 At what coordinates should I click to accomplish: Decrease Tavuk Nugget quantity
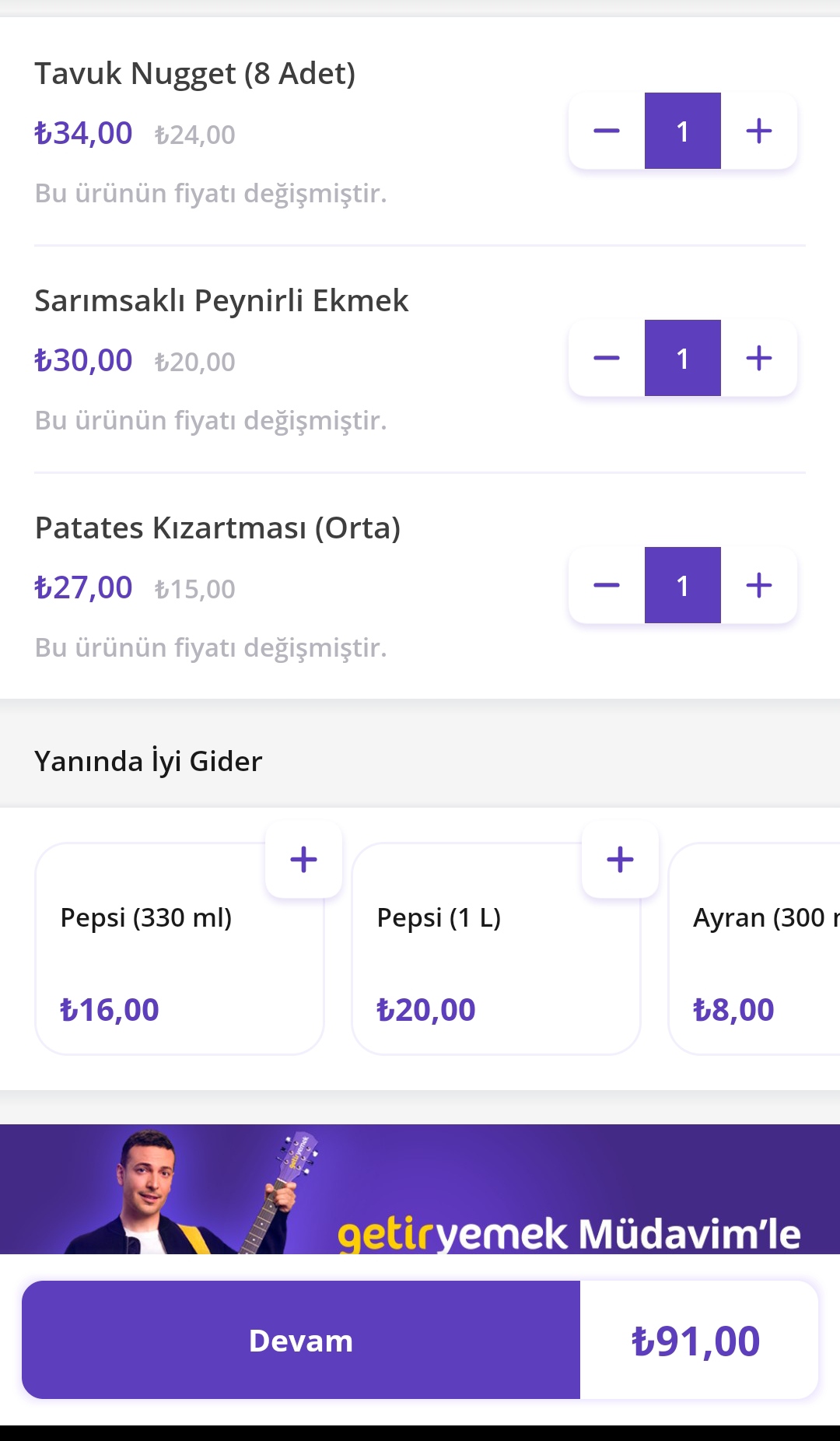(607, 131)
